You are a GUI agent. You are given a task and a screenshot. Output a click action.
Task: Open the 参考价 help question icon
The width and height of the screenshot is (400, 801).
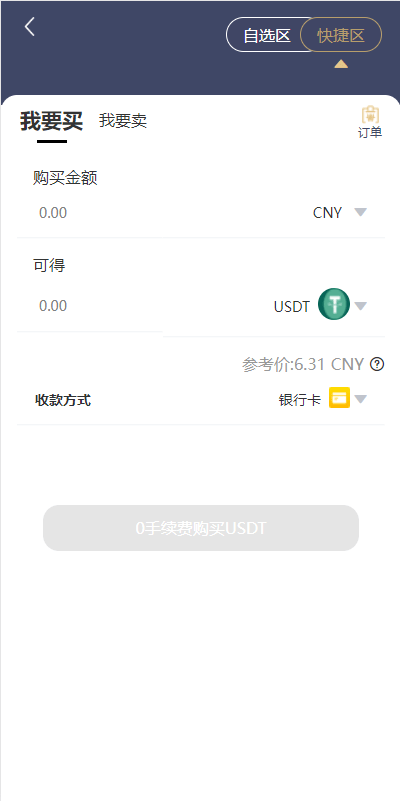click(x=377, y=364)
